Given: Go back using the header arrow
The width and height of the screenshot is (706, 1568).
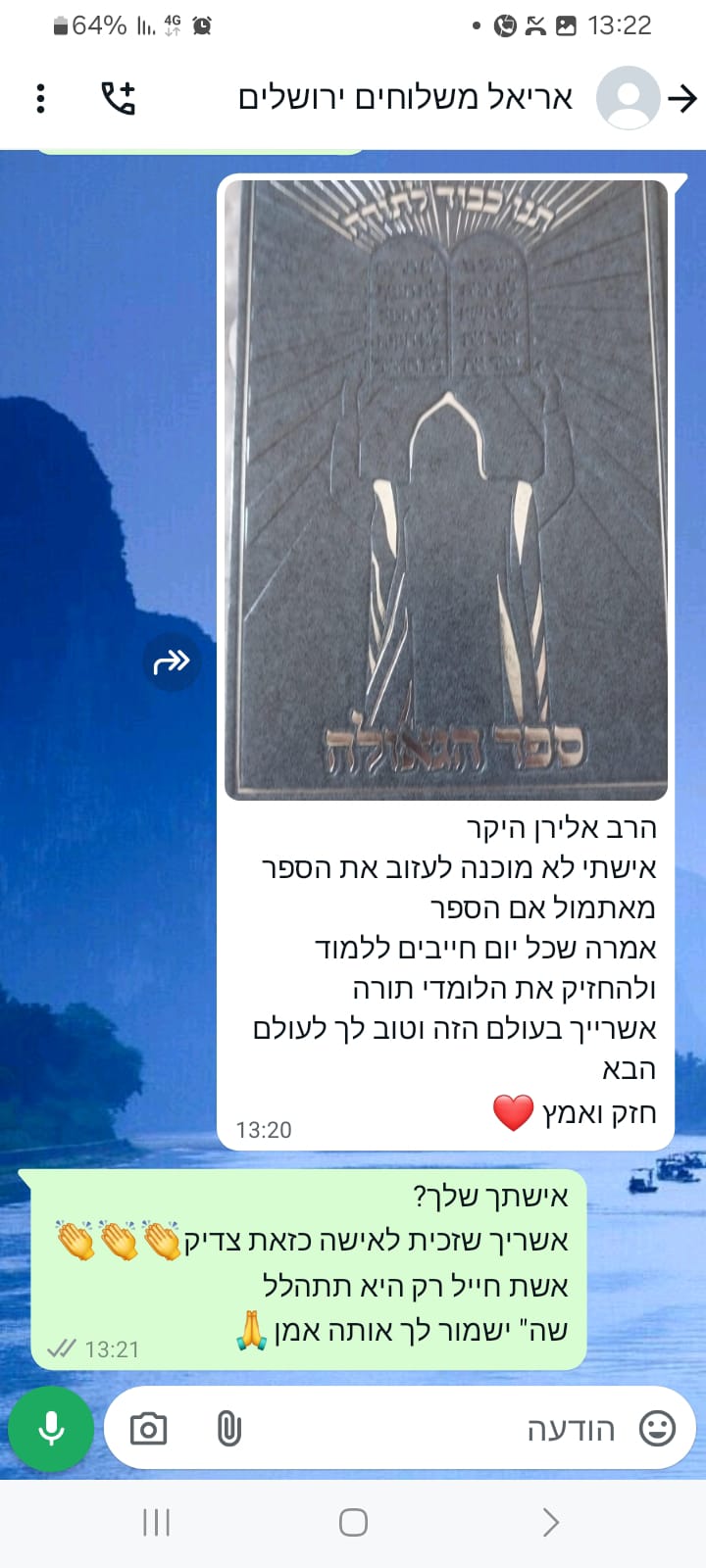Looking at the screenshot, I should (681, 98).
